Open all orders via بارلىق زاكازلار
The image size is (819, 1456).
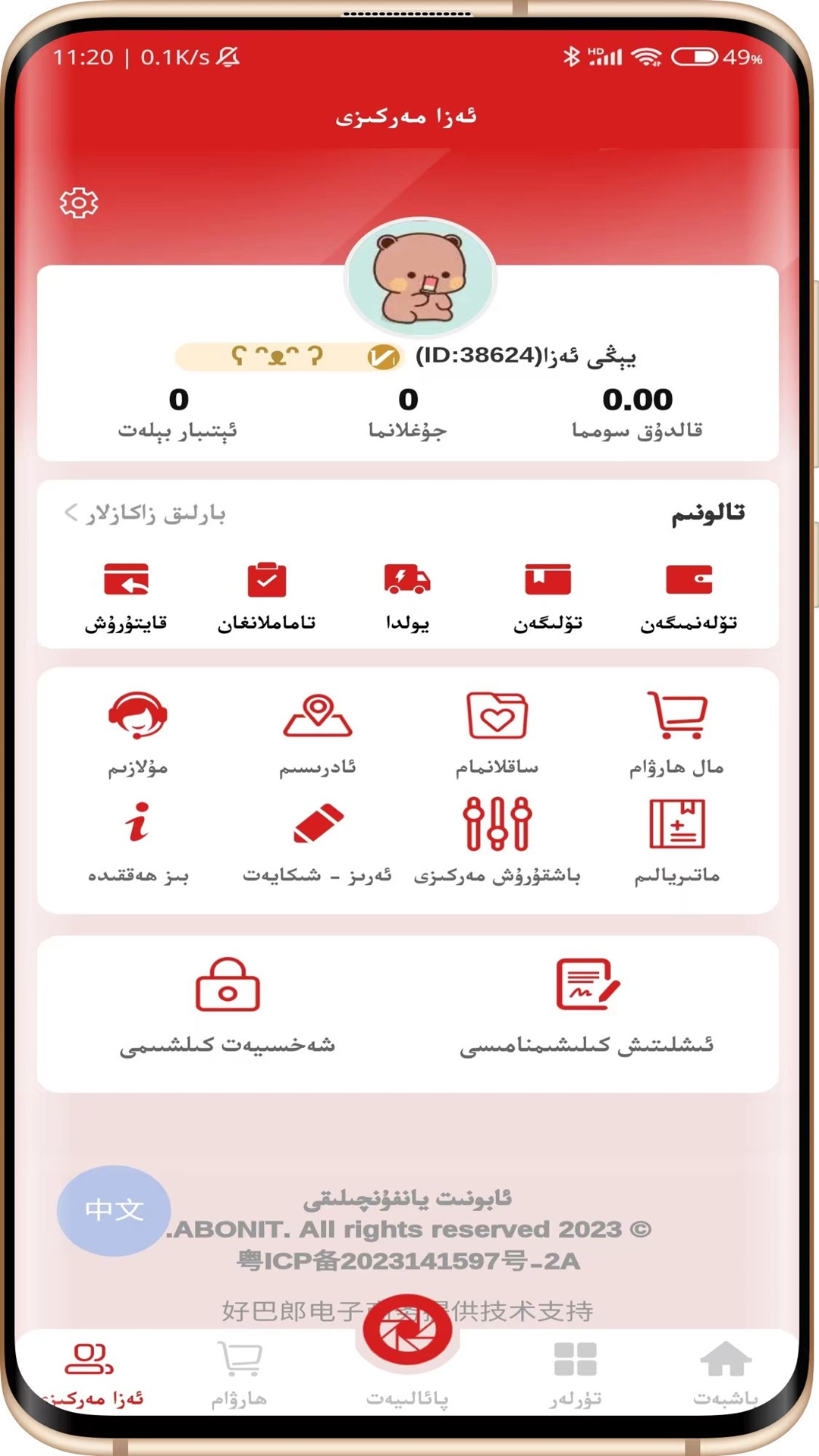pyautogui.click(x=146, y=513)
